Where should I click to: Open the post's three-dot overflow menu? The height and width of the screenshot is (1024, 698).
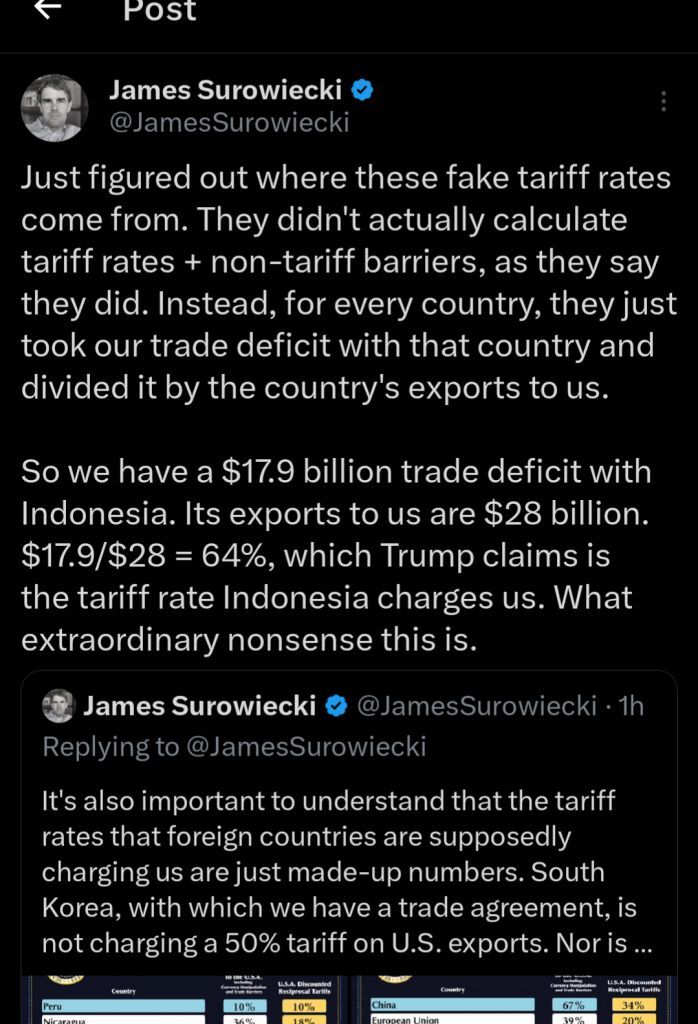(x=664, y=103)
